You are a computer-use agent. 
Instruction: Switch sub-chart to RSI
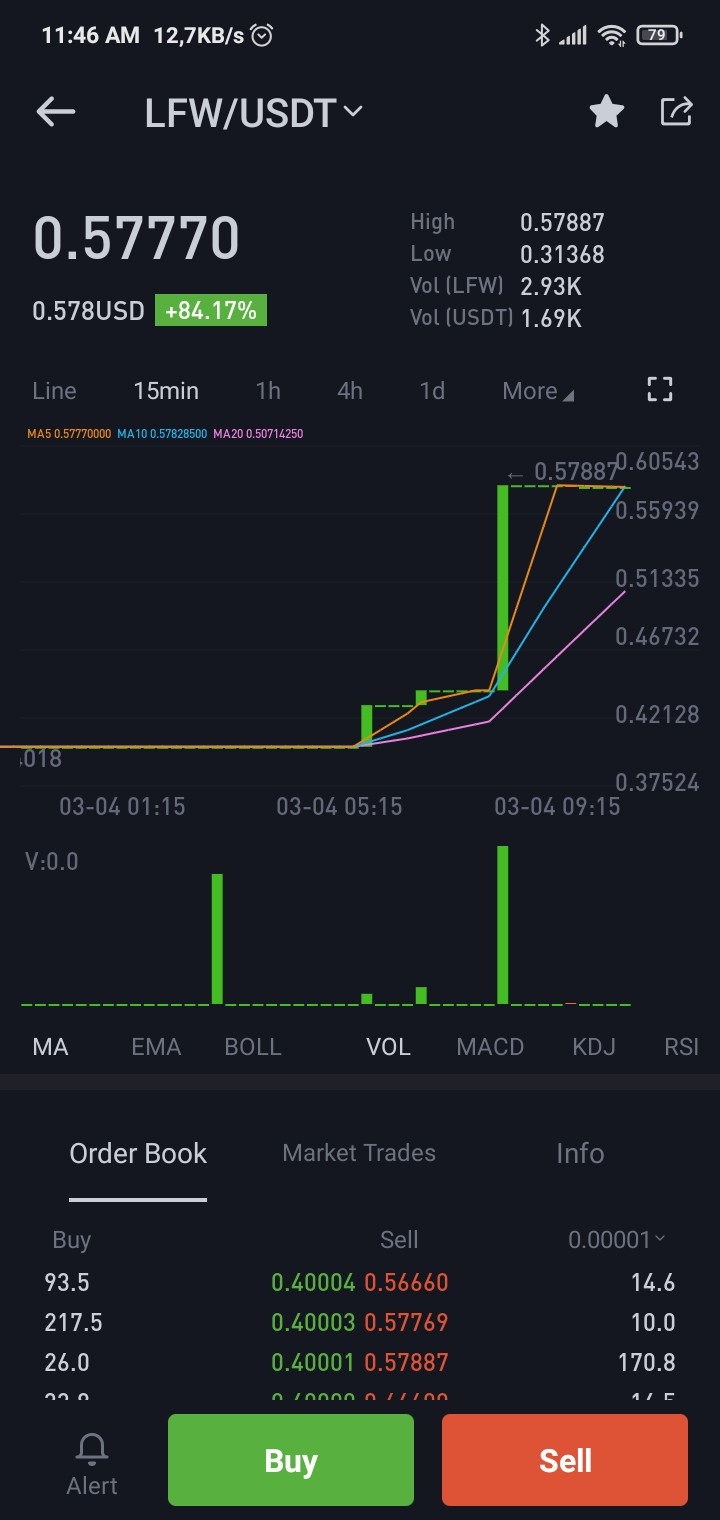682,1047
